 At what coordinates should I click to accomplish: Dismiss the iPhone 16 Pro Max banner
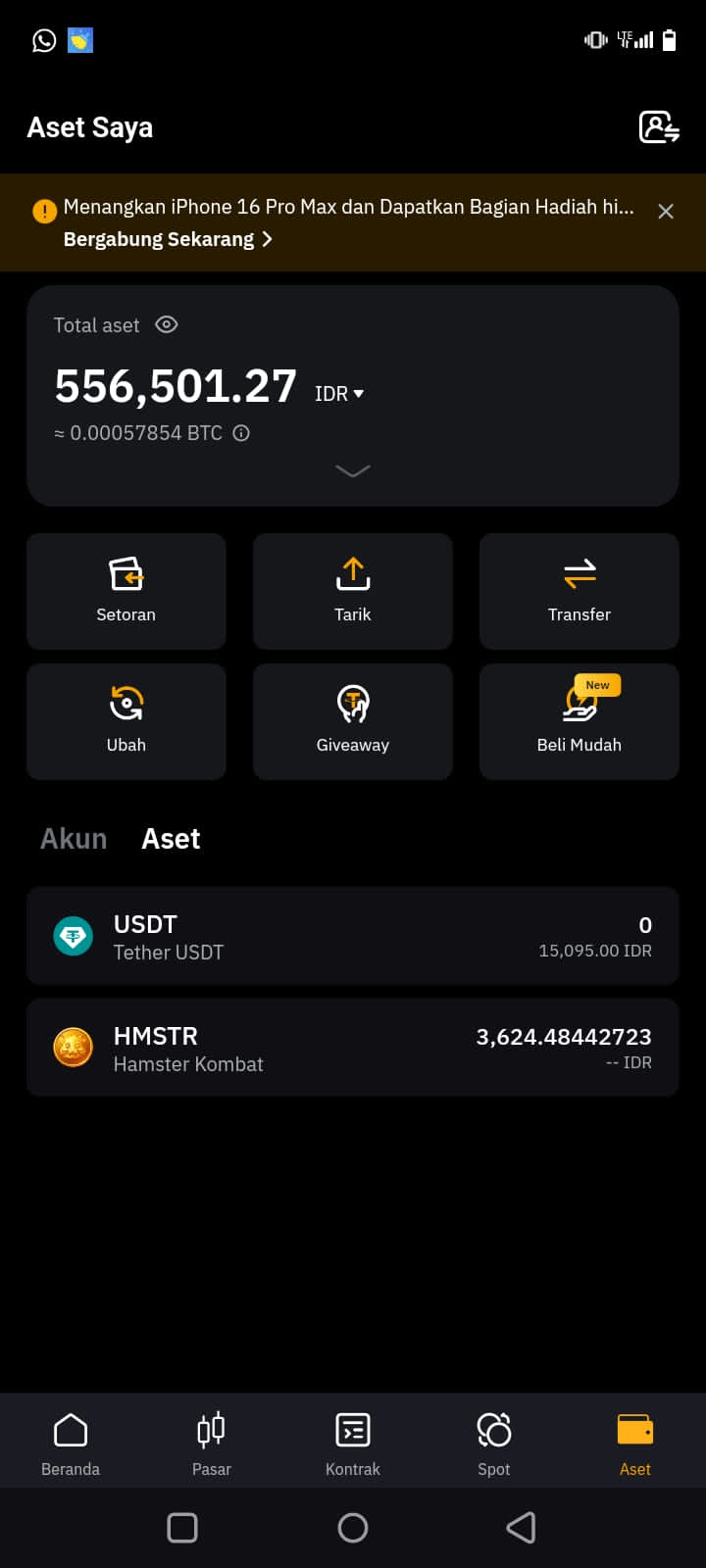[x=666, y=212]
